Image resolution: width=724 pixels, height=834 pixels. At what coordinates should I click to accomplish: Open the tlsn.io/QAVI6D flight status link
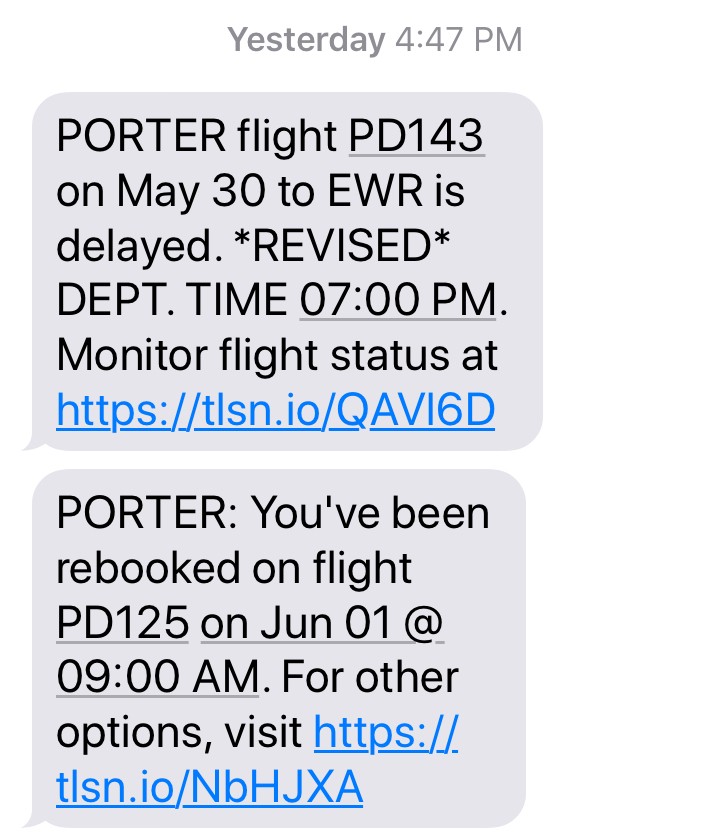[276, 410]
